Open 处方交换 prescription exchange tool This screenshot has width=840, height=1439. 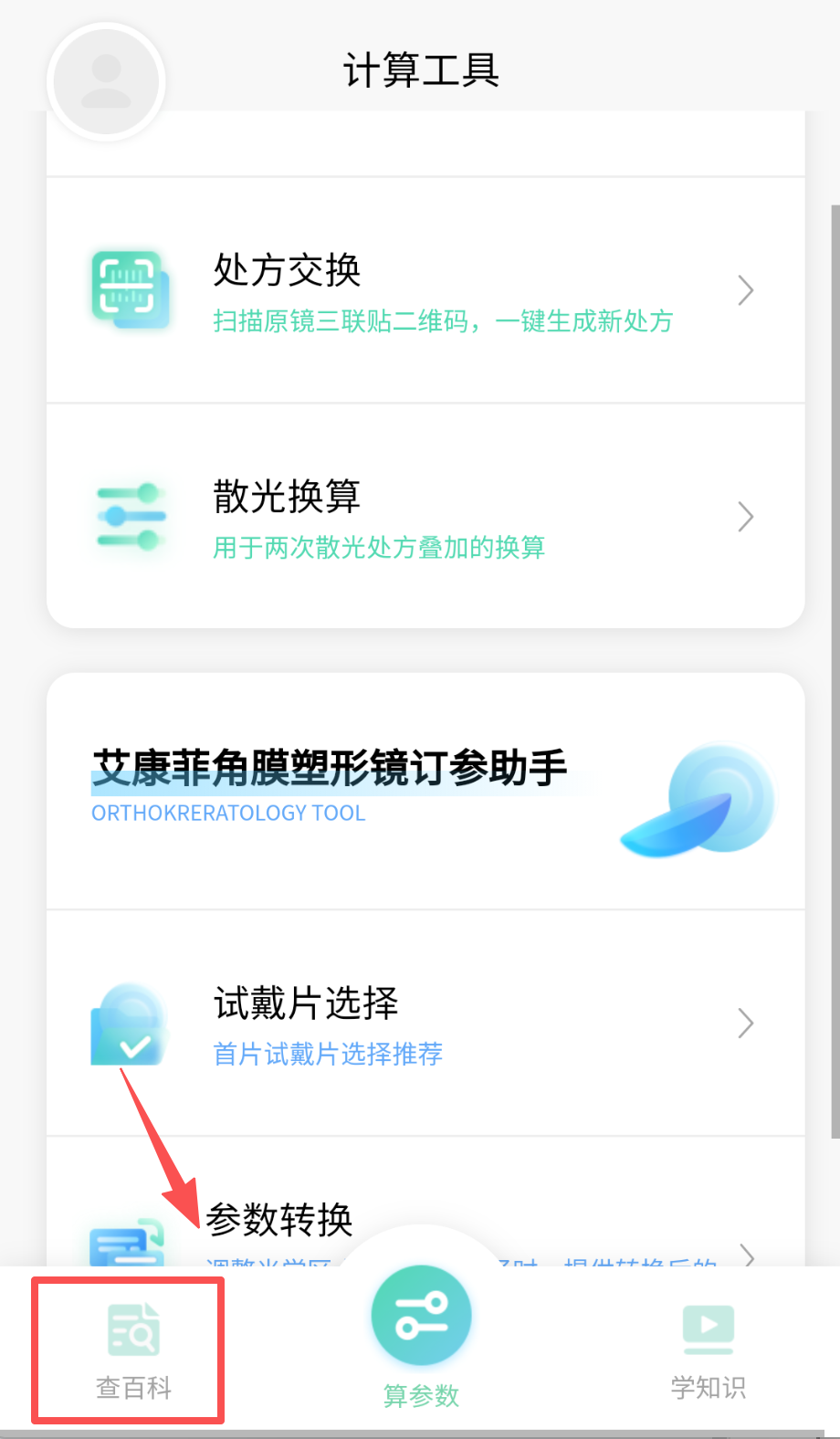425,290
